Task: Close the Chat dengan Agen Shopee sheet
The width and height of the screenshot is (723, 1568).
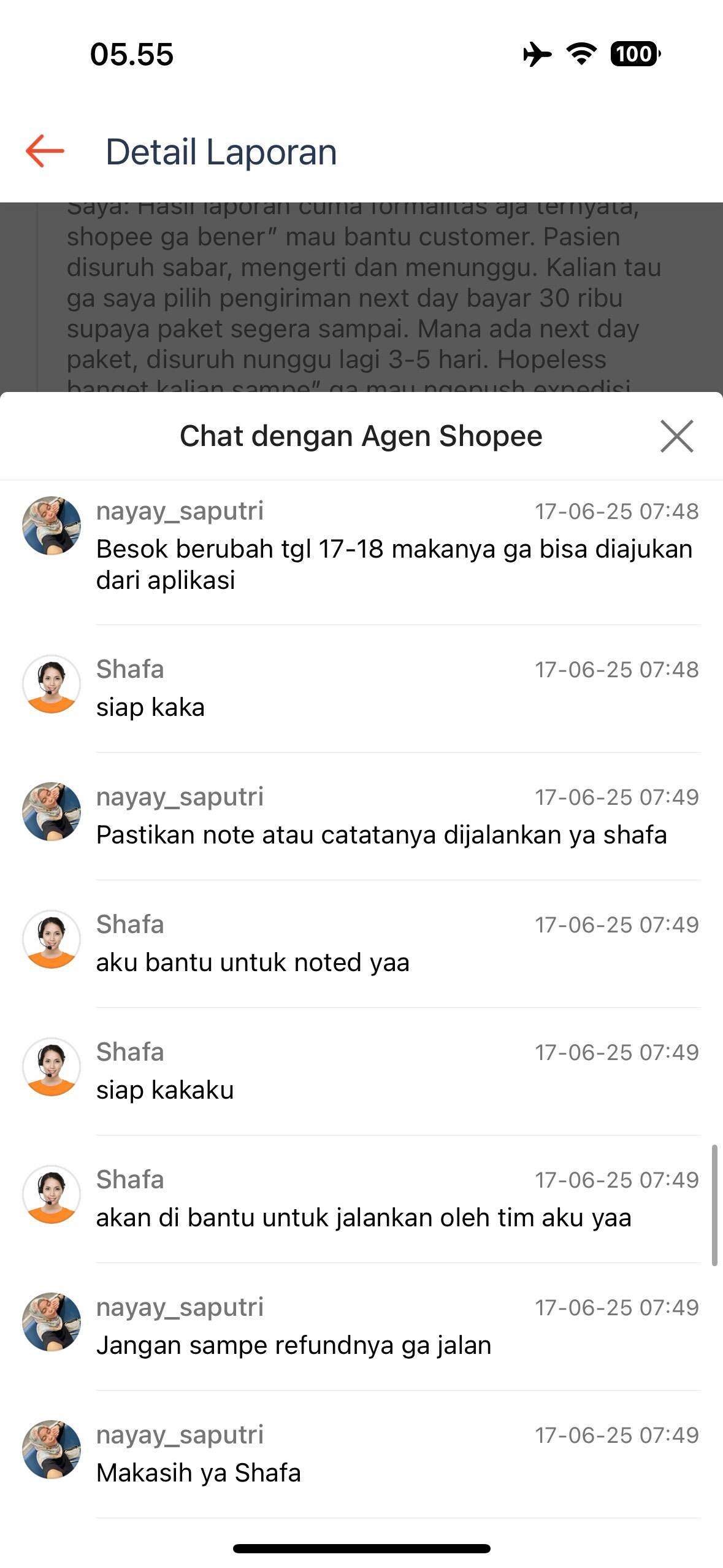Action: click(676, 436)
